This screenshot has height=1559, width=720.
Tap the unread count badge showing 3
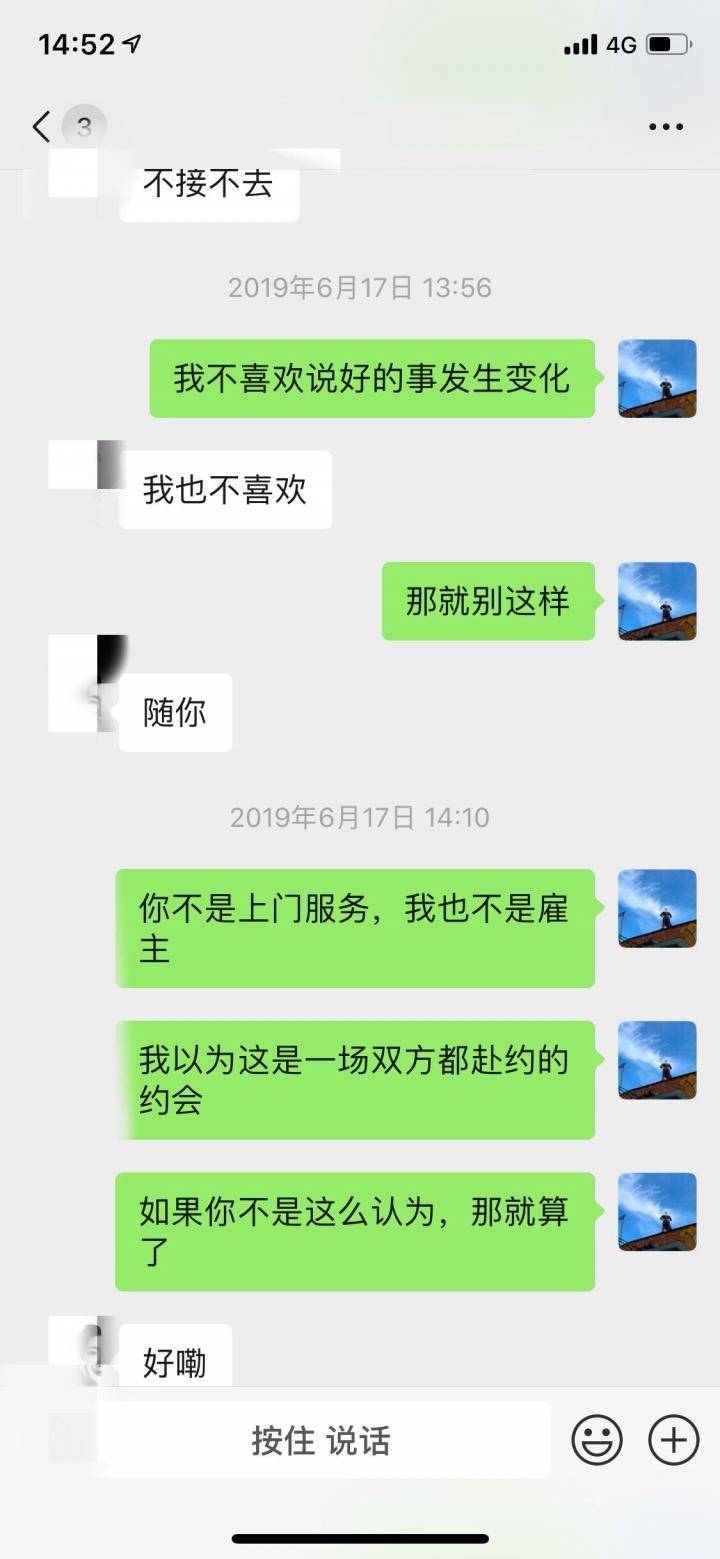[x=83, y=123]
